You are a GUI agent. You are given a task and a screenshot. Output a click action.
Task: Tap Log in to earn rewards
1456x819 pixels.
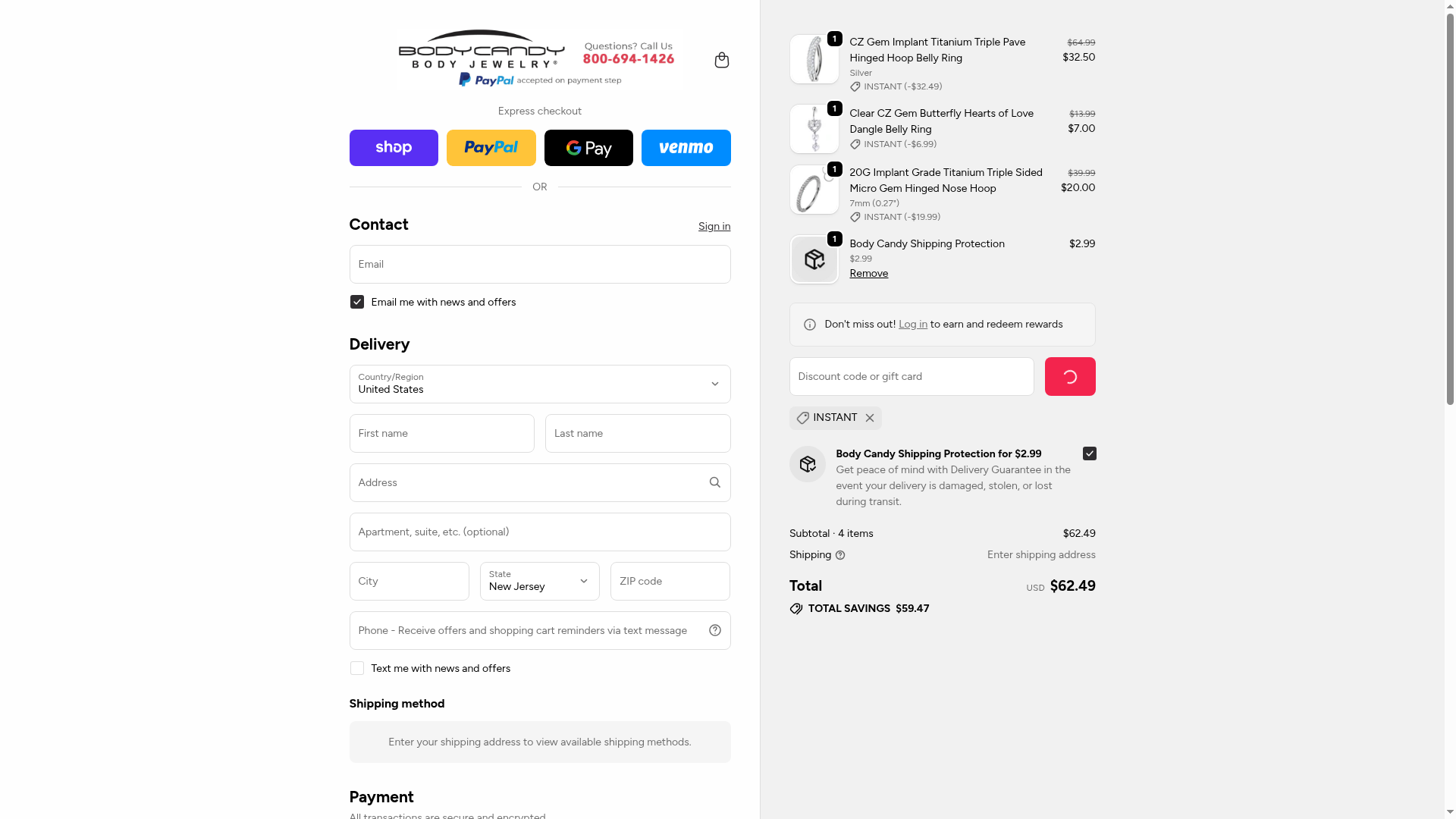(x=912, y=324)
